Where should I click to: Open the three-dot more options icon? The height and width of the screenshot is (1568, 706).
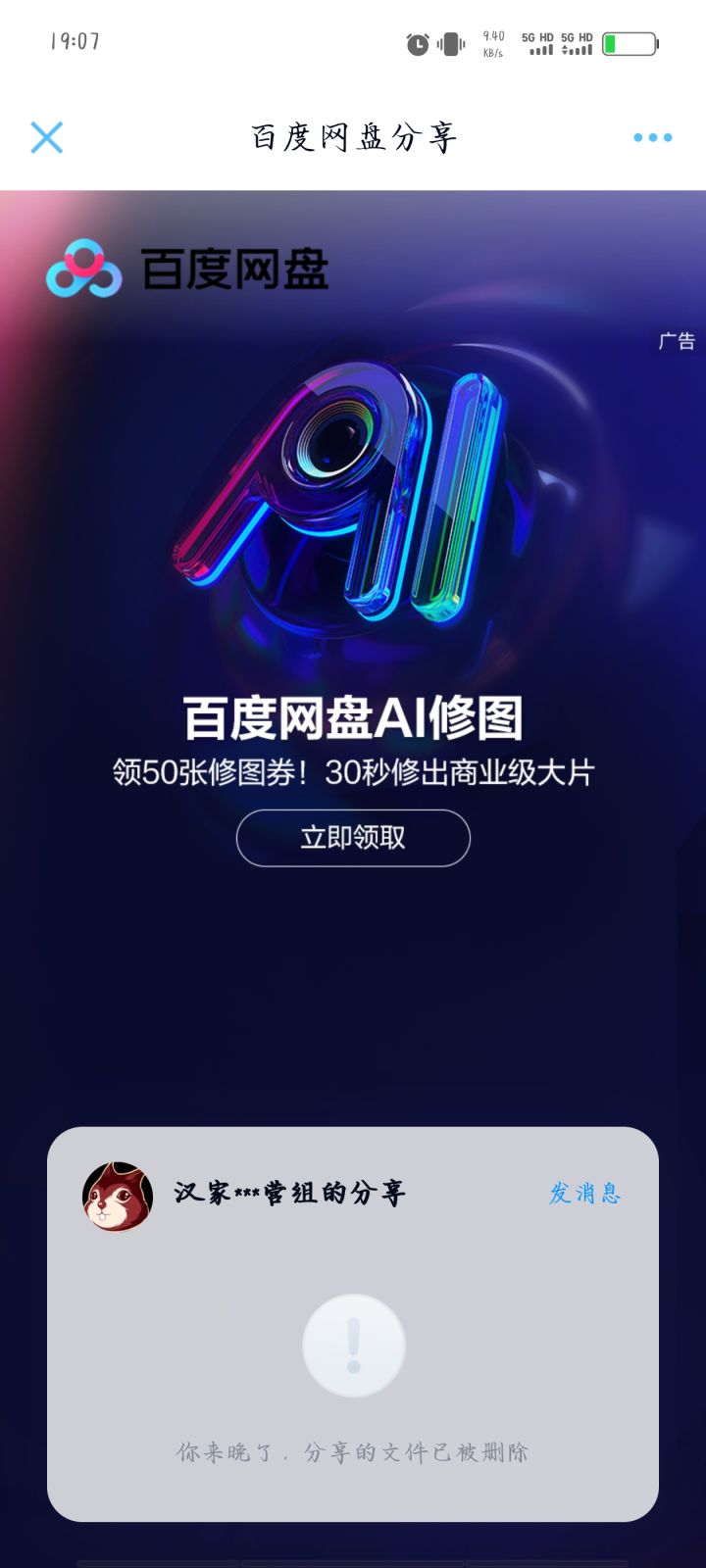click(x=653, y=137)
